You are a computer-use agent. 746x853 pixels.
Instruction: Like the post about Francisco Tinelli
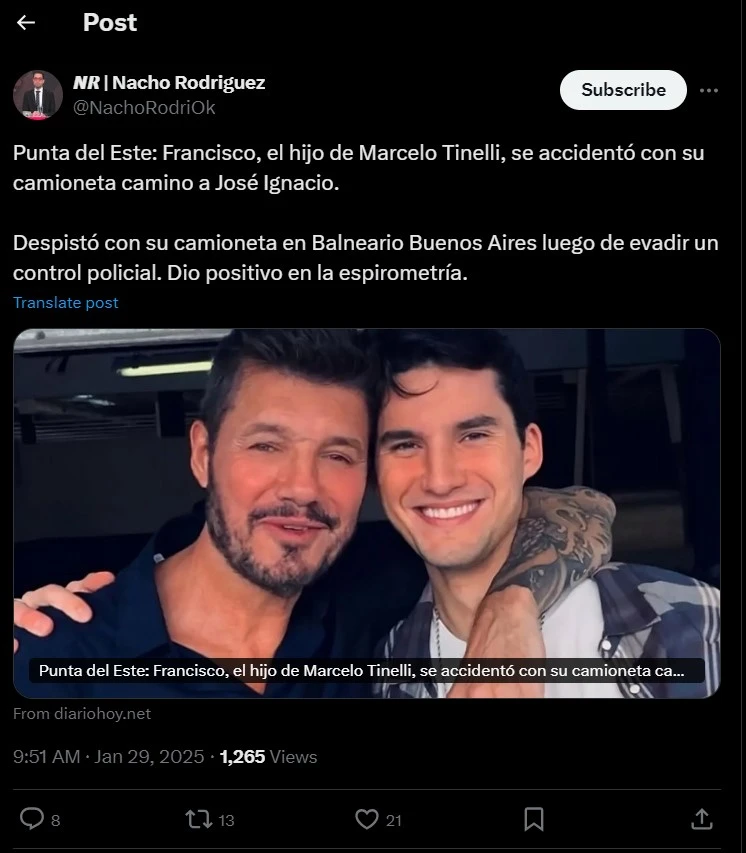(367, 819)
